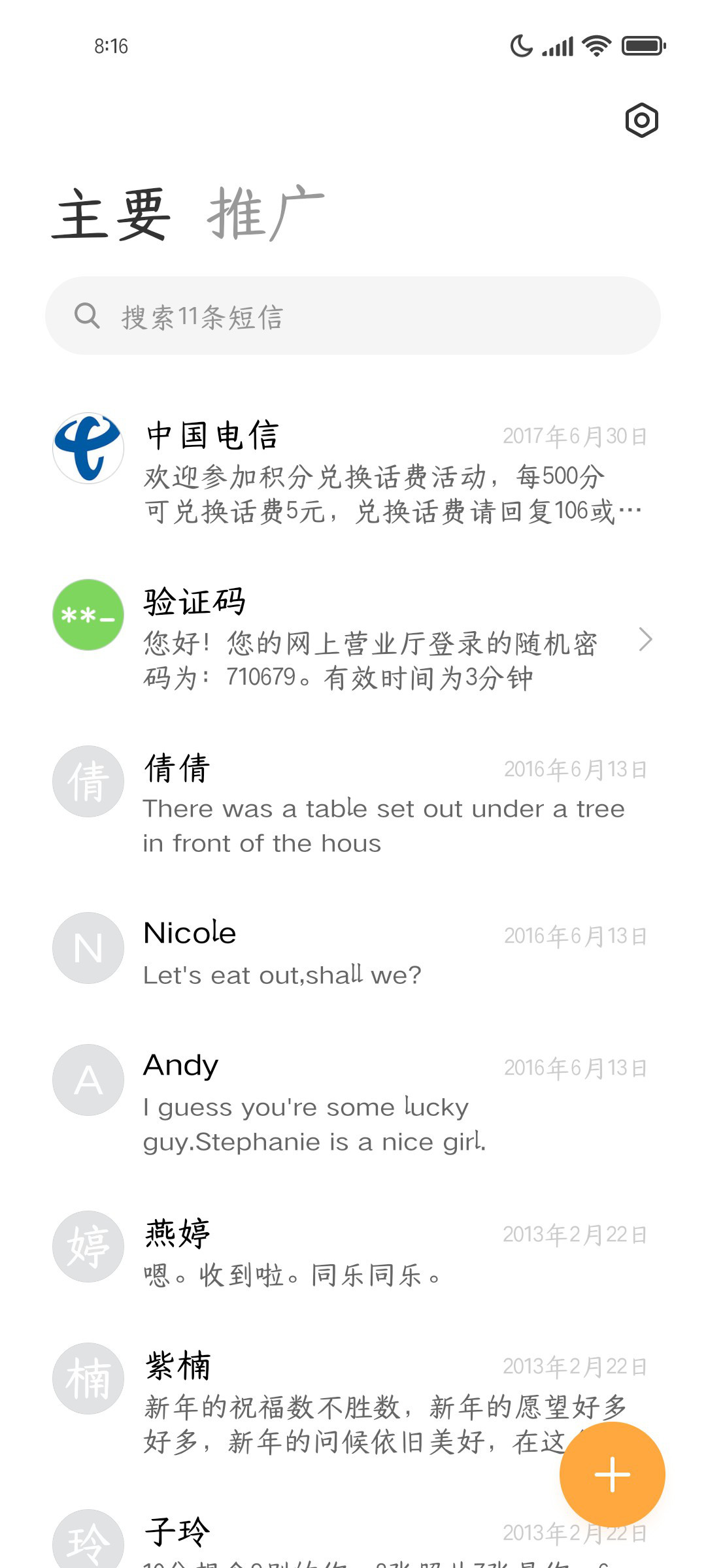Screen dimensions: 706x1568
Task: Open the 验证码 verification codes row
Action: [x=353, y=639]
